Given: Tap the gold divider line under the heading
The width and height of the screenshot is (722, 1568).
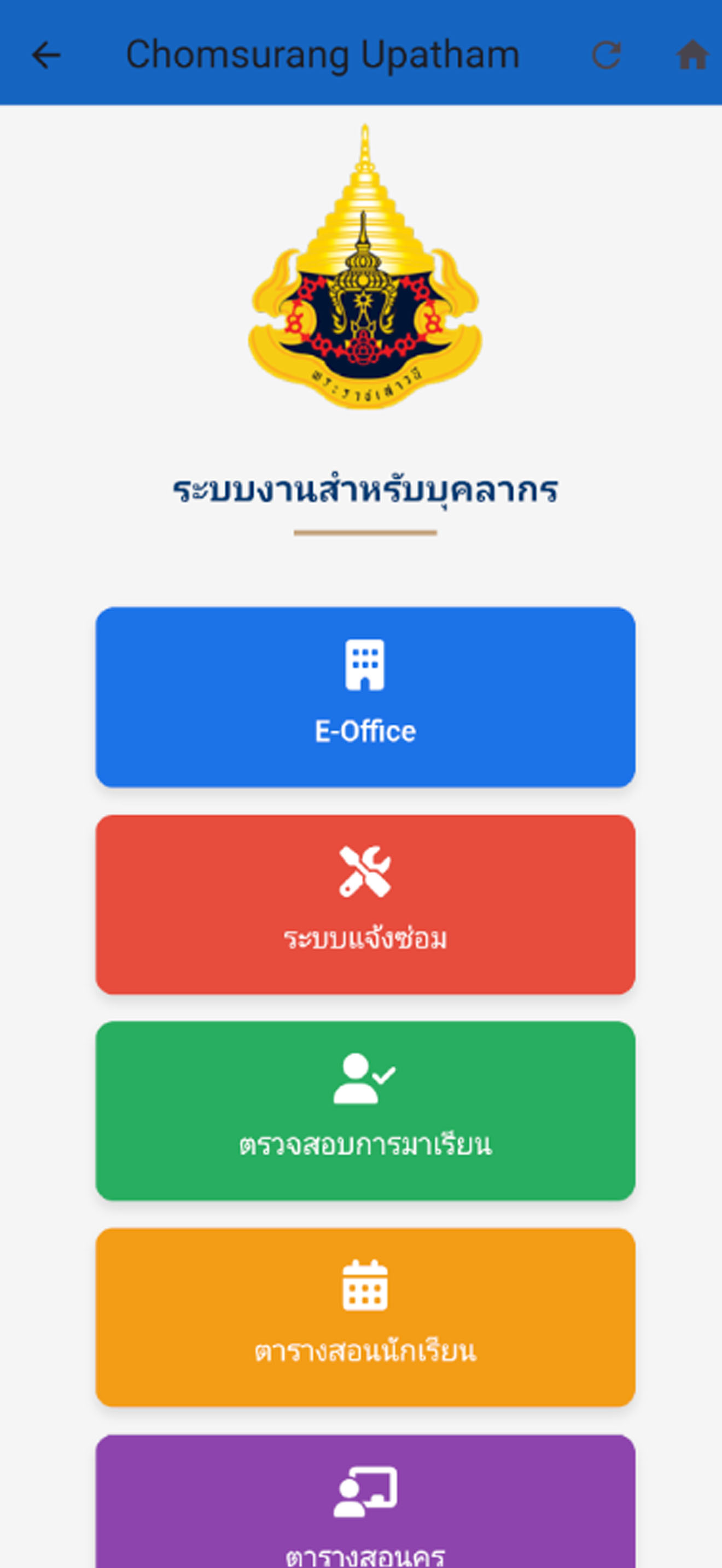Looking at the screenshot, I should [365, 533].
